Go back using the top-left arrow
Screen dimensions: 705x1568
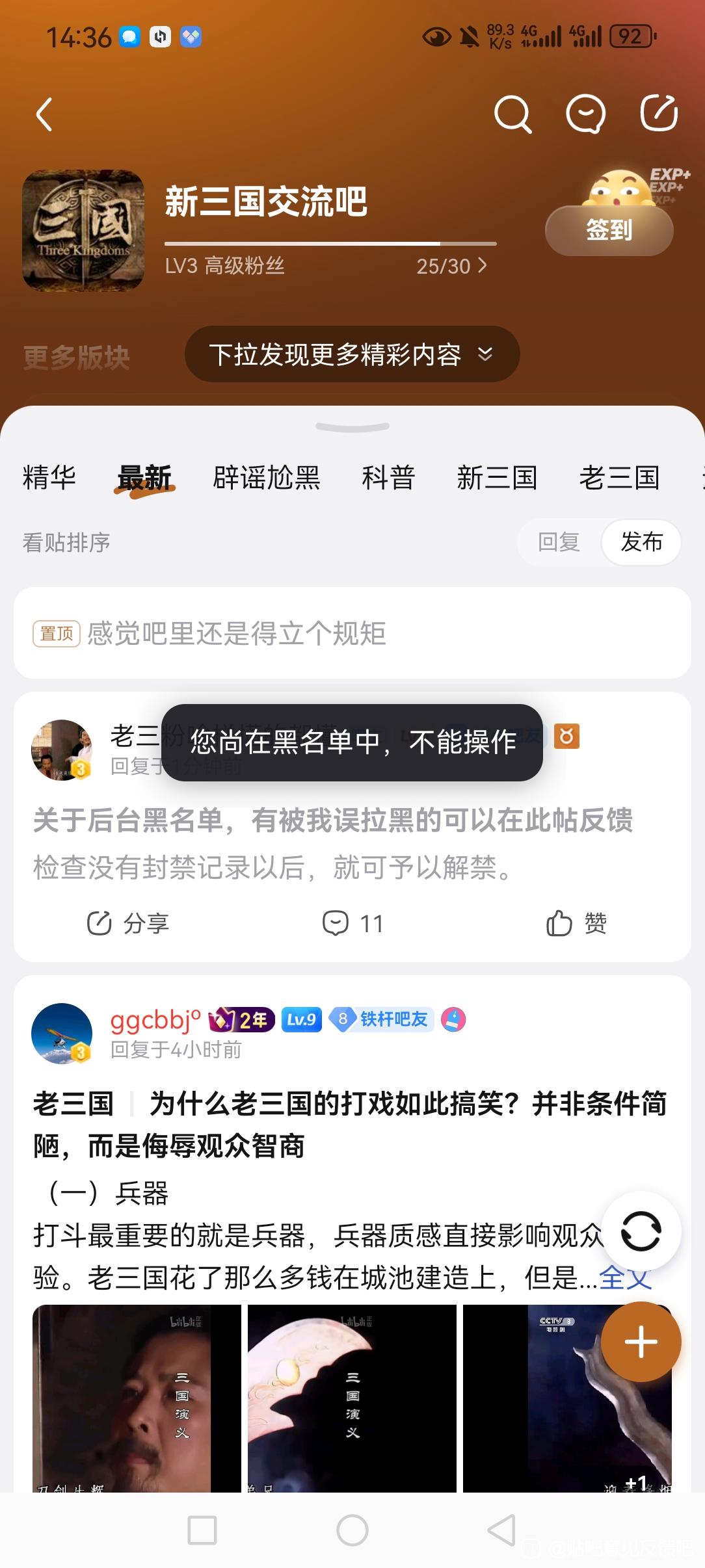coord(44,115)
